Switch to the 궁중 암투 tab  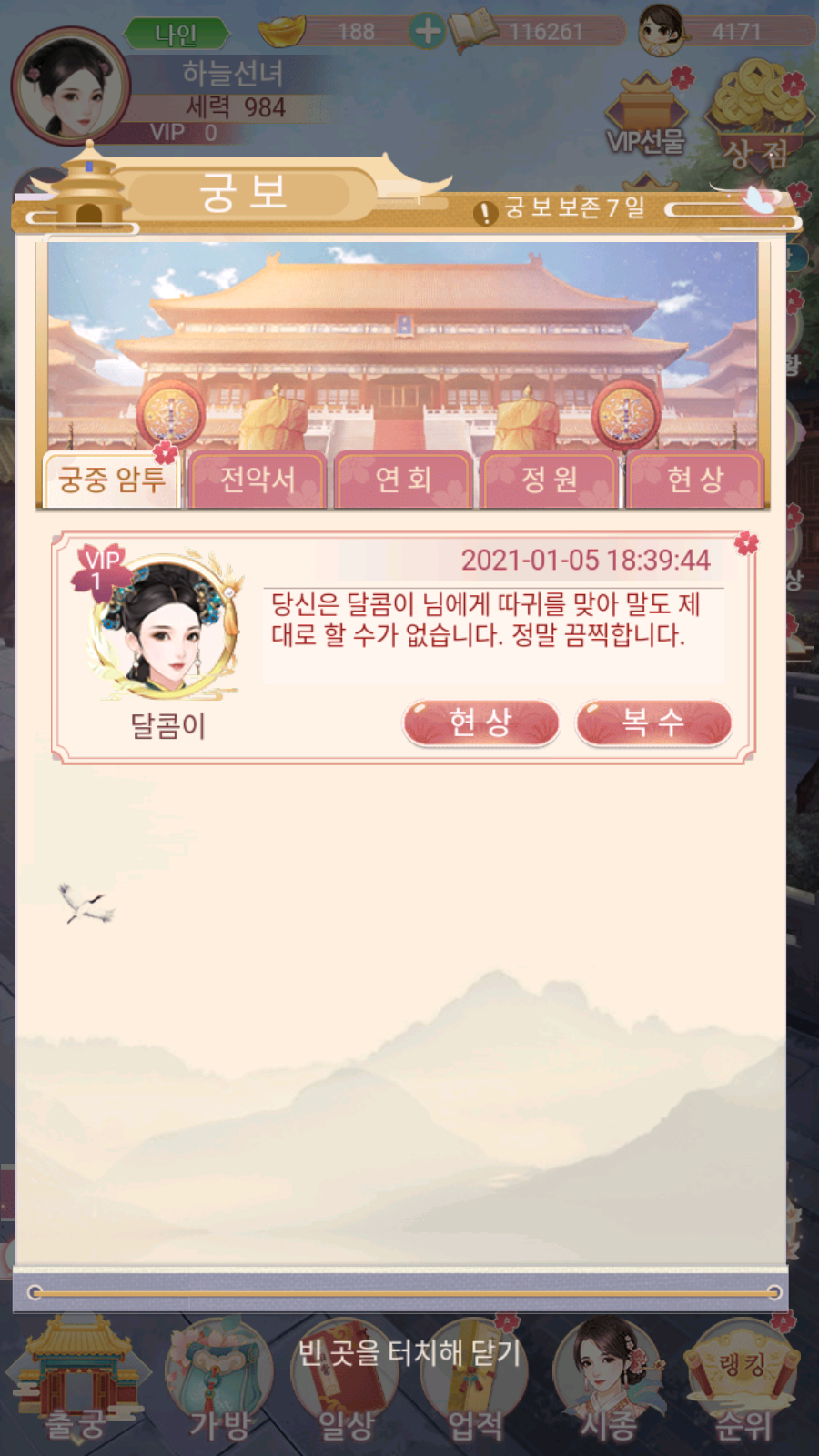pos(112,480)
